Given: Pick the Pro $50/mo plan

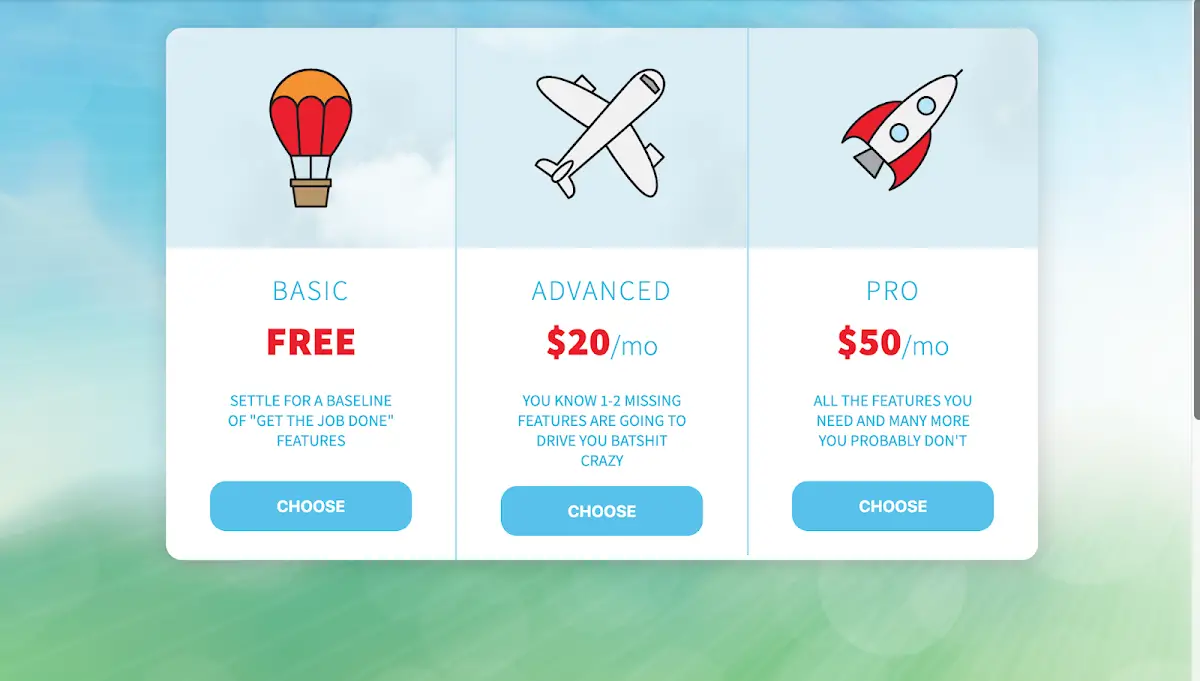Looking at the screenshot, I should click(x=892, y=506).
